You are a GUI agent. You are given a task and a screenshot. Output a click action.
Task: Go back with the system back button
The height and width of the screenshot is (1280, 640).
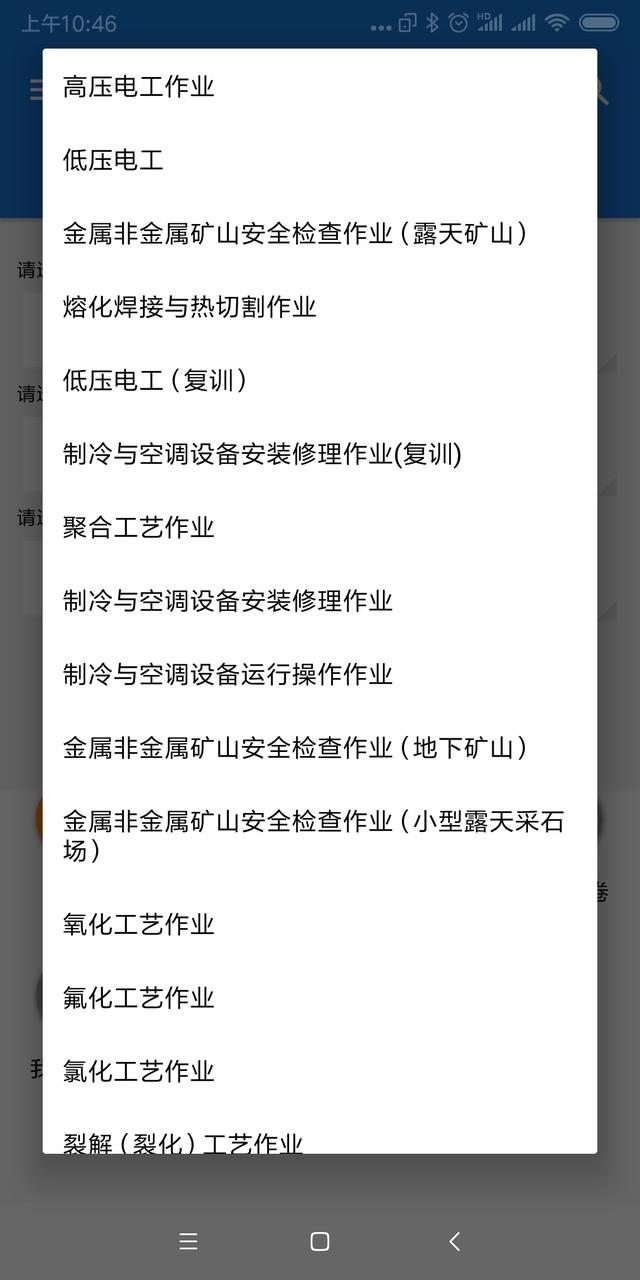point(454,1241)
